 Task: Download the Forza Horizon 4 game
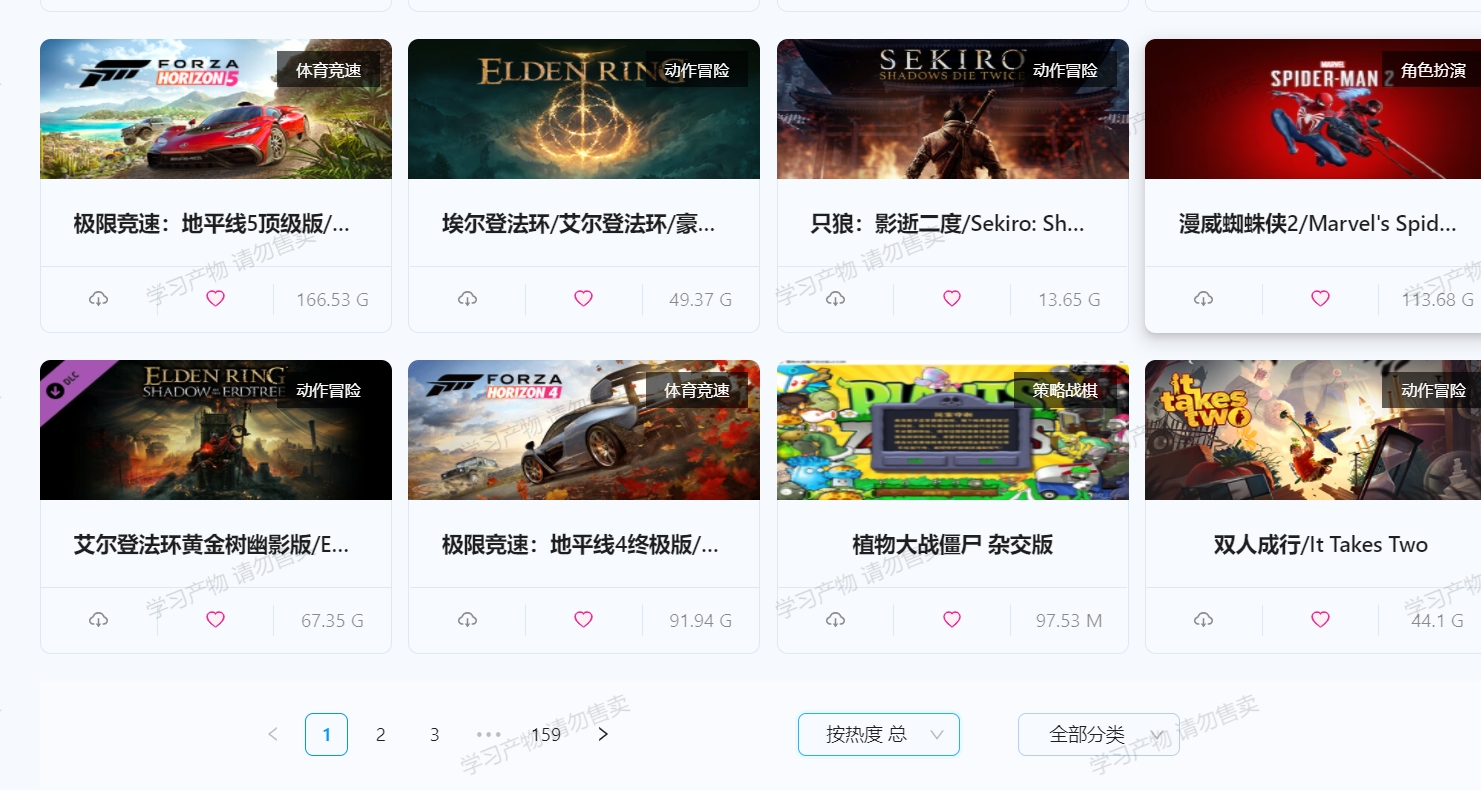(x=467, y=619)
